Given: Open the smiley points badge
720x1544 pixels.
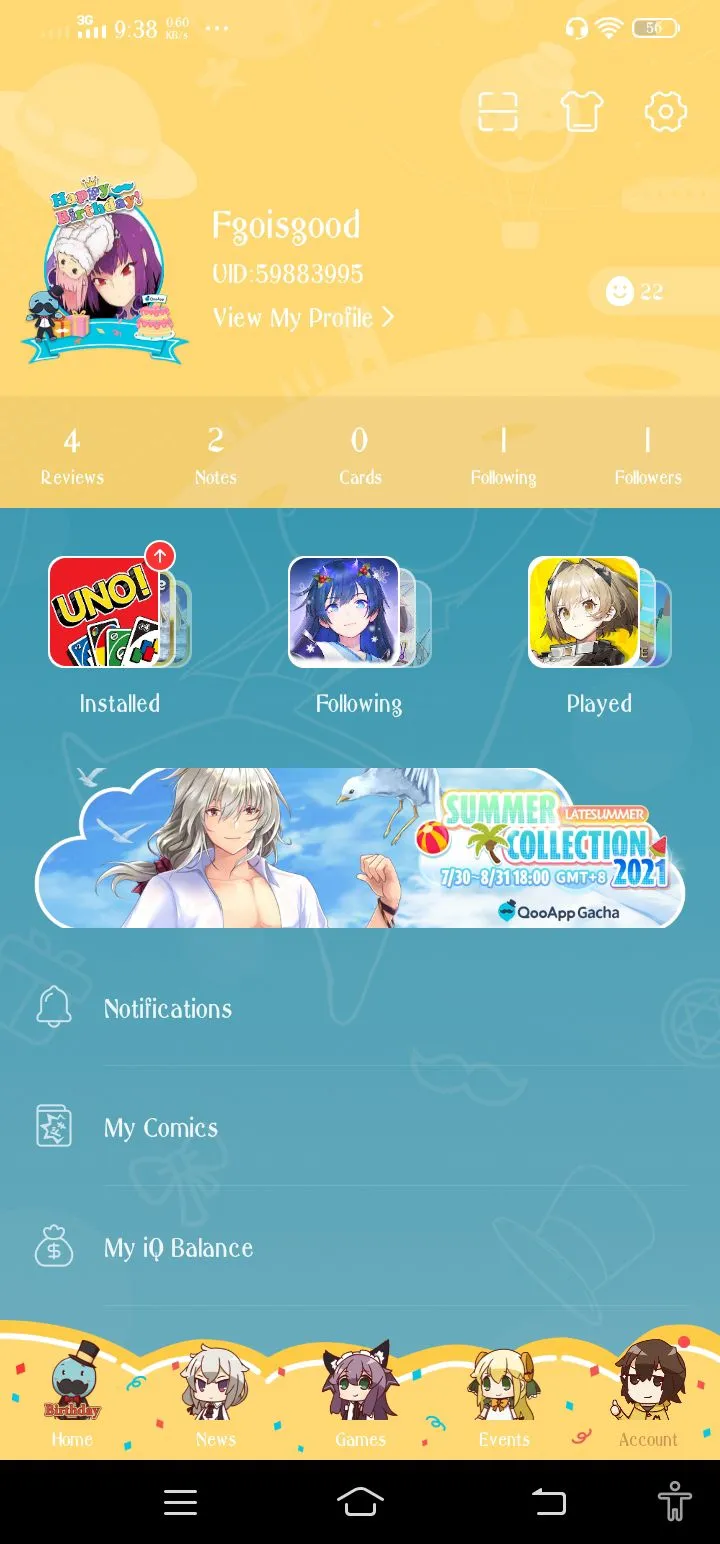Looking at the screenshot, I should (x=636, y=292).
